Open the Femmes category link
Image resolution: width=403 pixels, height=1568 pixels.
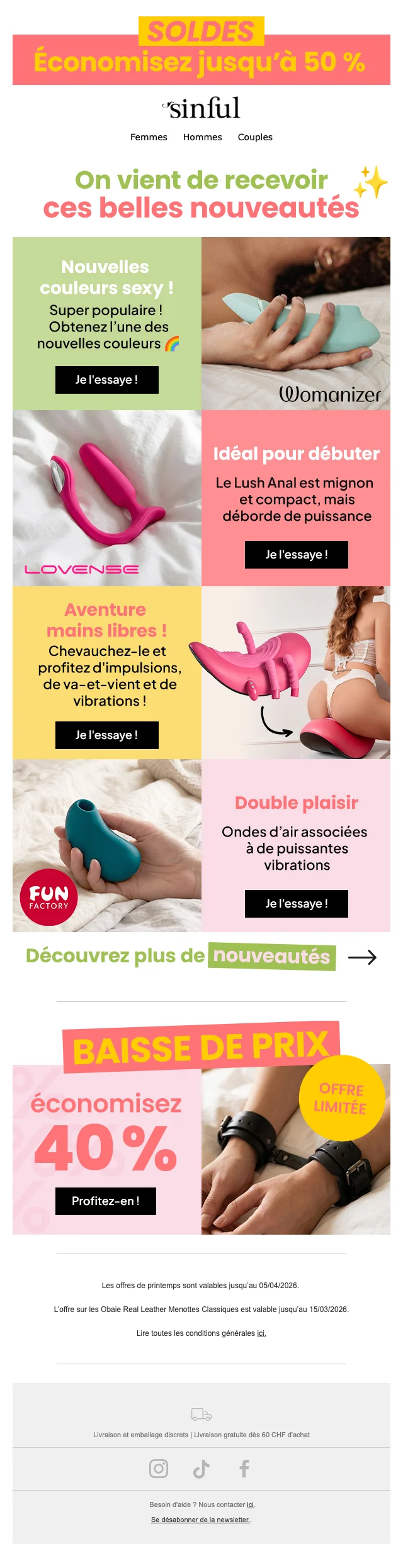pyautogui.click(x=149, y=137)
